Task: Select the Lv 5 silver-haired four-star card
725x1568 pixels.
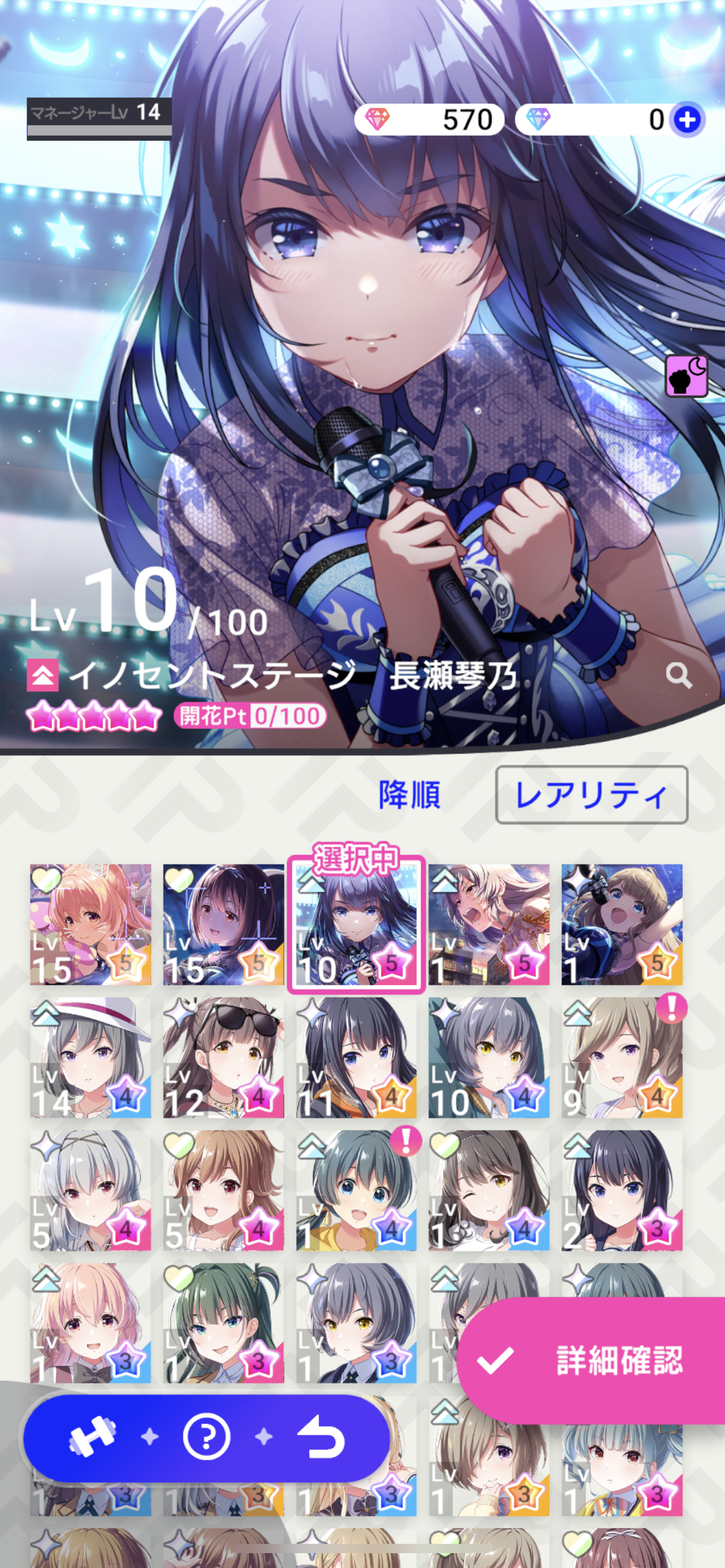Action: click(90, 1190)
